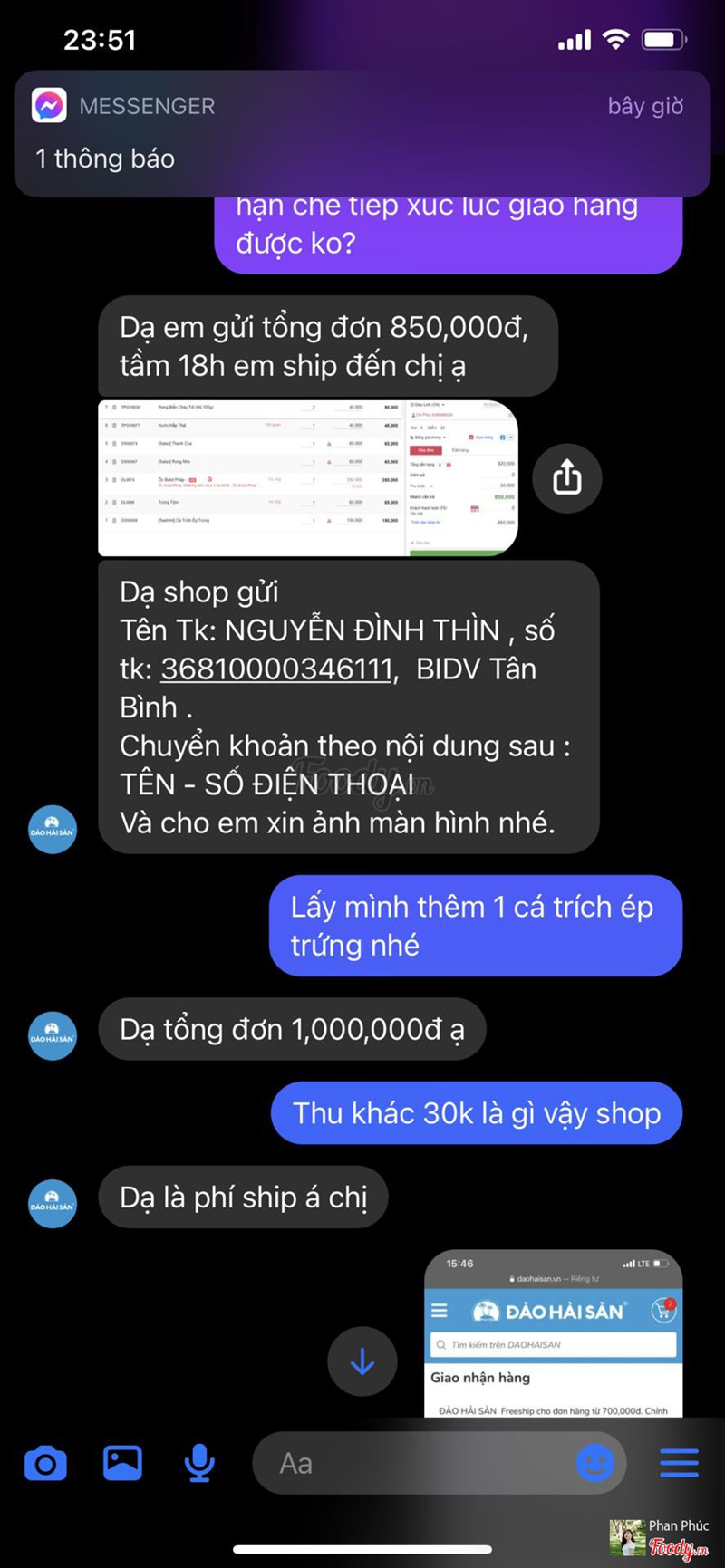This screenshot has width=725, height=1568.
Task: Open the photo gallery picker
Action: 122,1463
